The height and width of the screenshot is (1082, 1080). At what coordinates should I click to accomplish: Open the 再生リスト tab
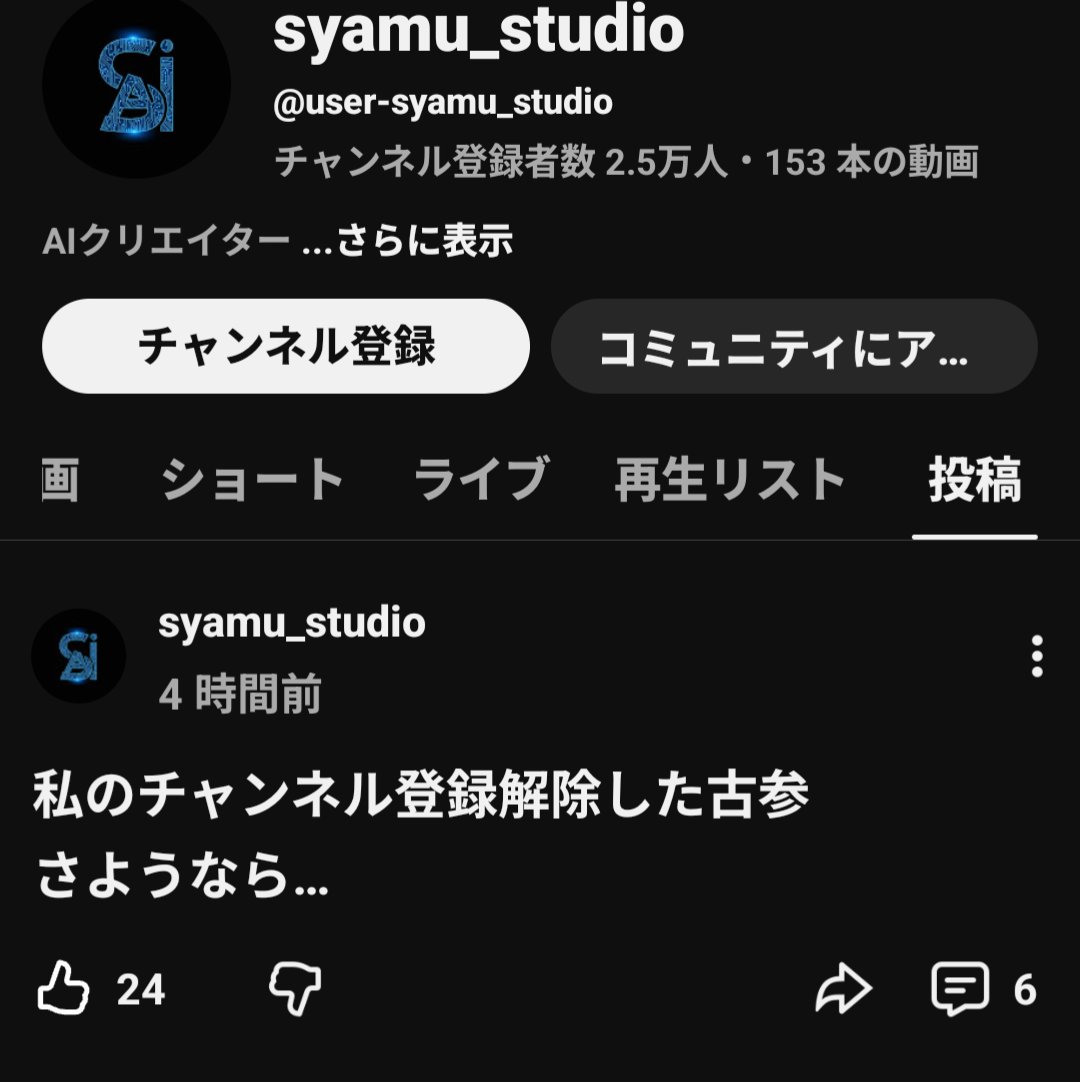pyautogui.click(x=730, y=480)
